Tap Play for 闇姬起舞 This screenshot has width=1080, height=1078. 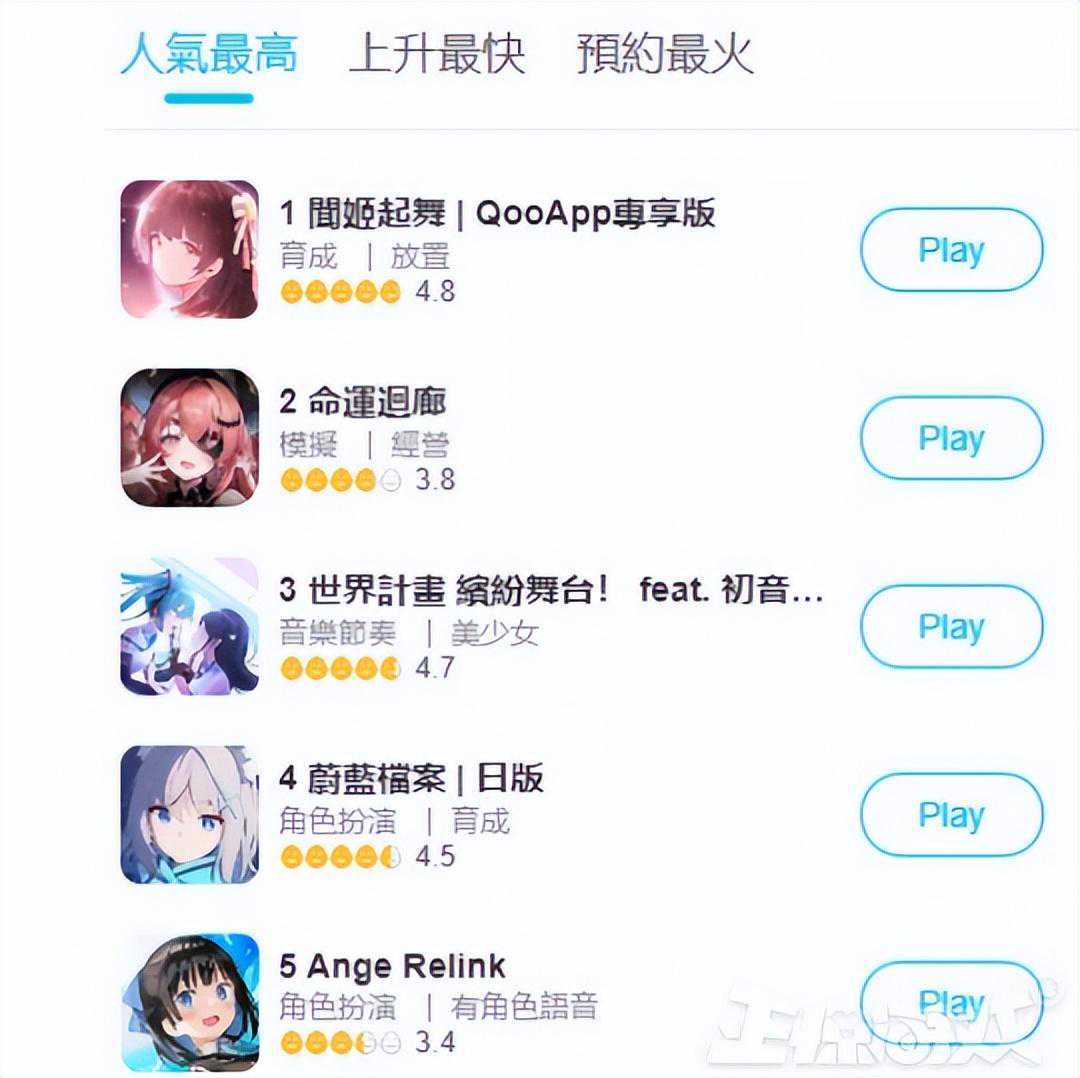(x=951, y=250)
